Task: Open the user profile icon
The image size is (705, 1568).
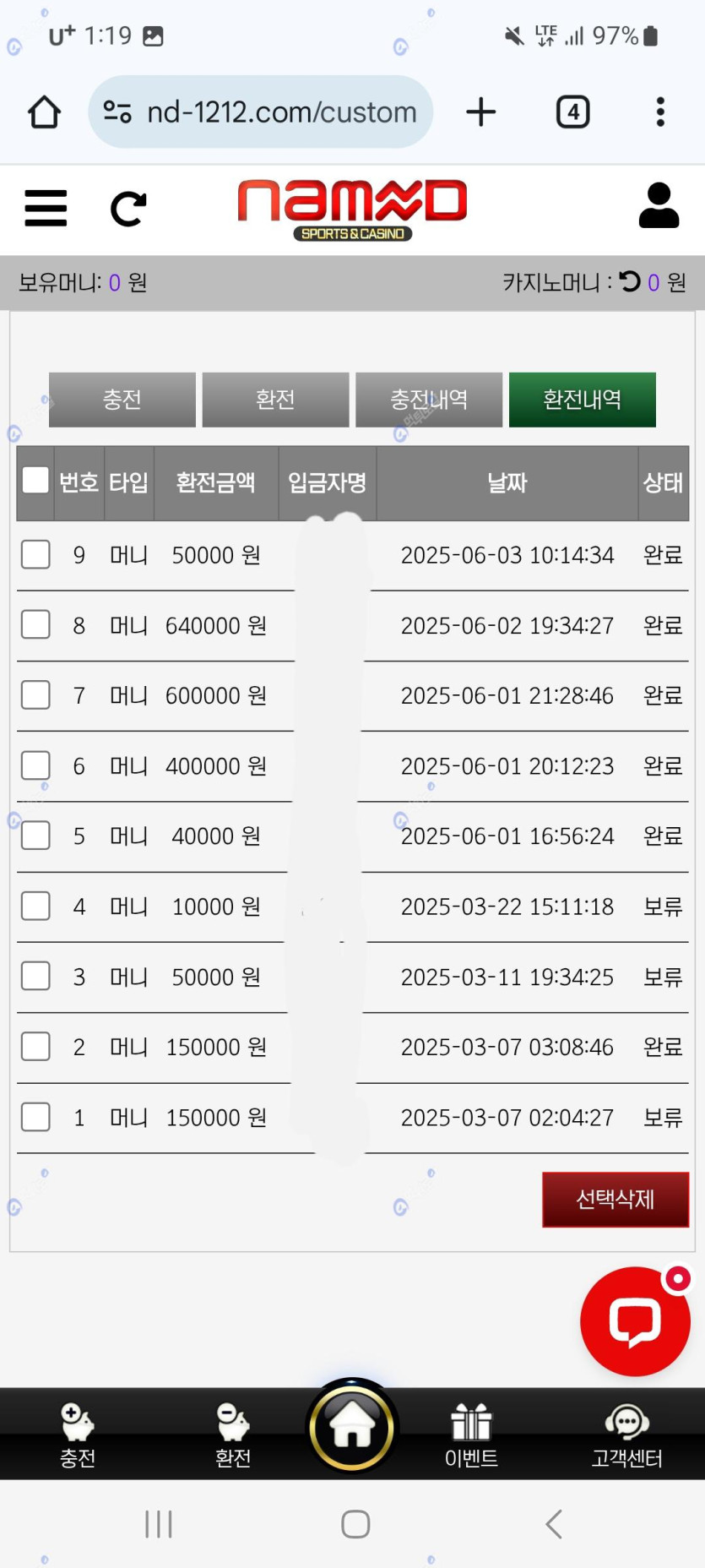Action: (x=659, y=205)
